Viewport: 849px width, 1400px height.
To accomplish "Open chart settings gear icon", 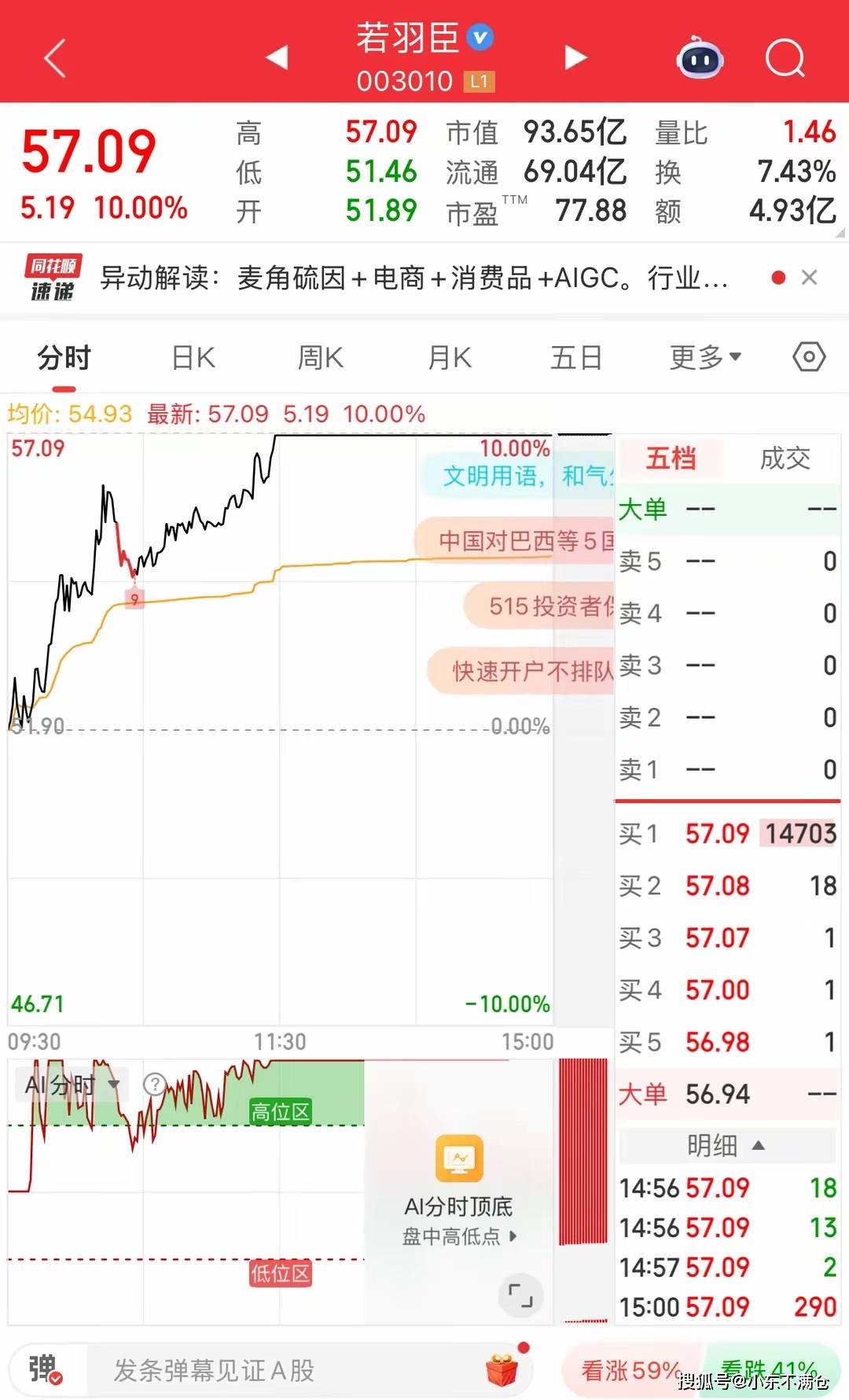I will coord(809,356).
